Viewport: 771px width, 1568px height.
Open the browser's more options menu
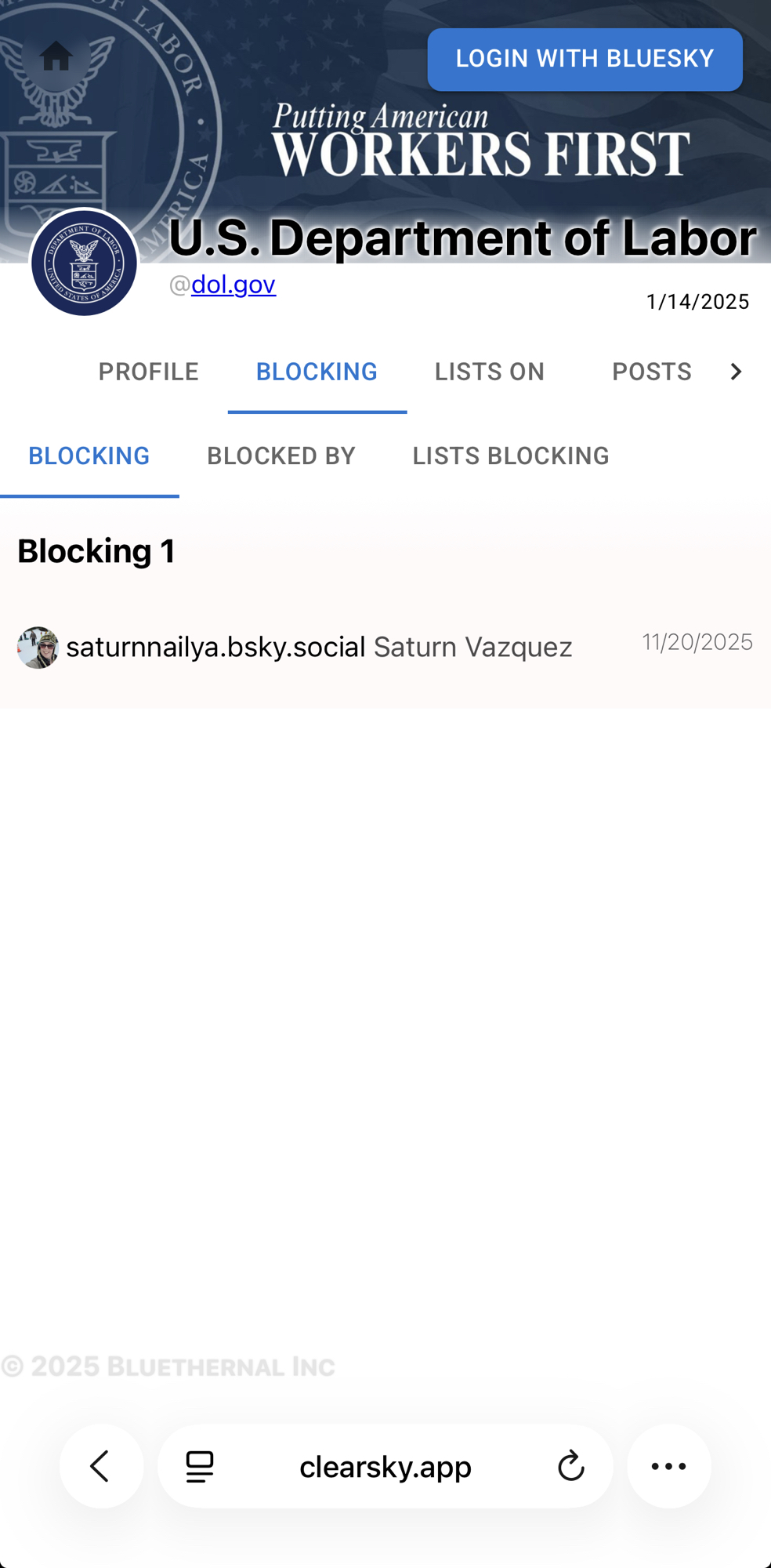[x=668, y=1466]
